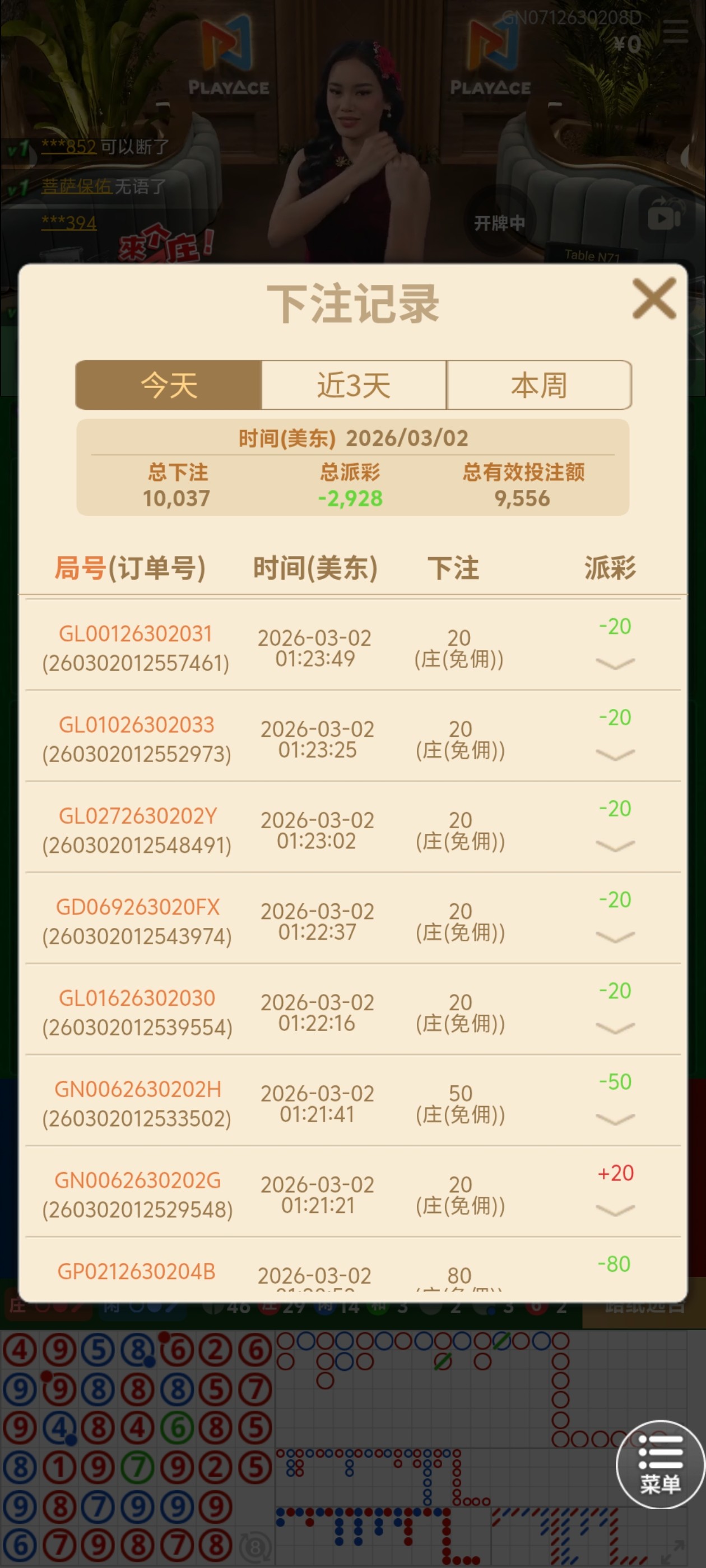The width and height of the screenshot is (706, 1568).
Task: Close the 下注记录 dialog
Action: point(654,298)
